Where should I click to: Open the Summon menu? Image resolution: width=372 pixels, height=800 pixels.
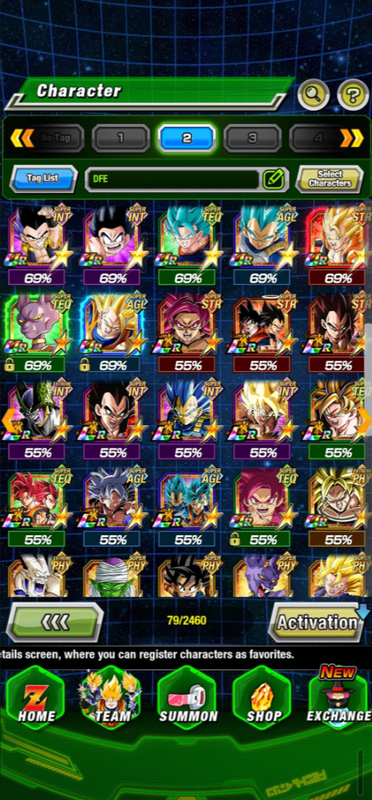188,697
